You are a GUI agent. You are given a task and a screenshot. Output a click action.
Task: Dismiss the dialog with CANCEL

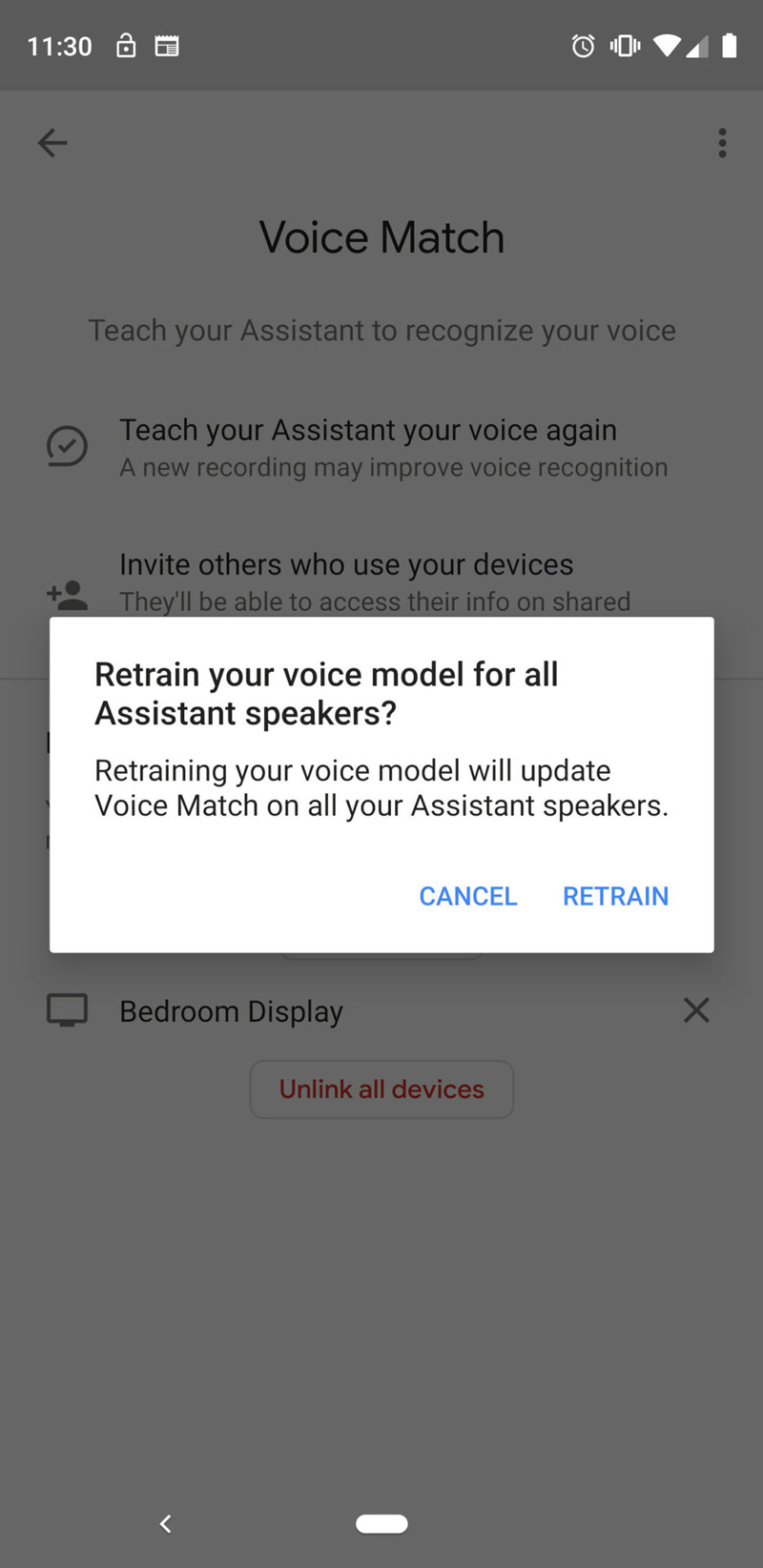[x=467, y=896]
